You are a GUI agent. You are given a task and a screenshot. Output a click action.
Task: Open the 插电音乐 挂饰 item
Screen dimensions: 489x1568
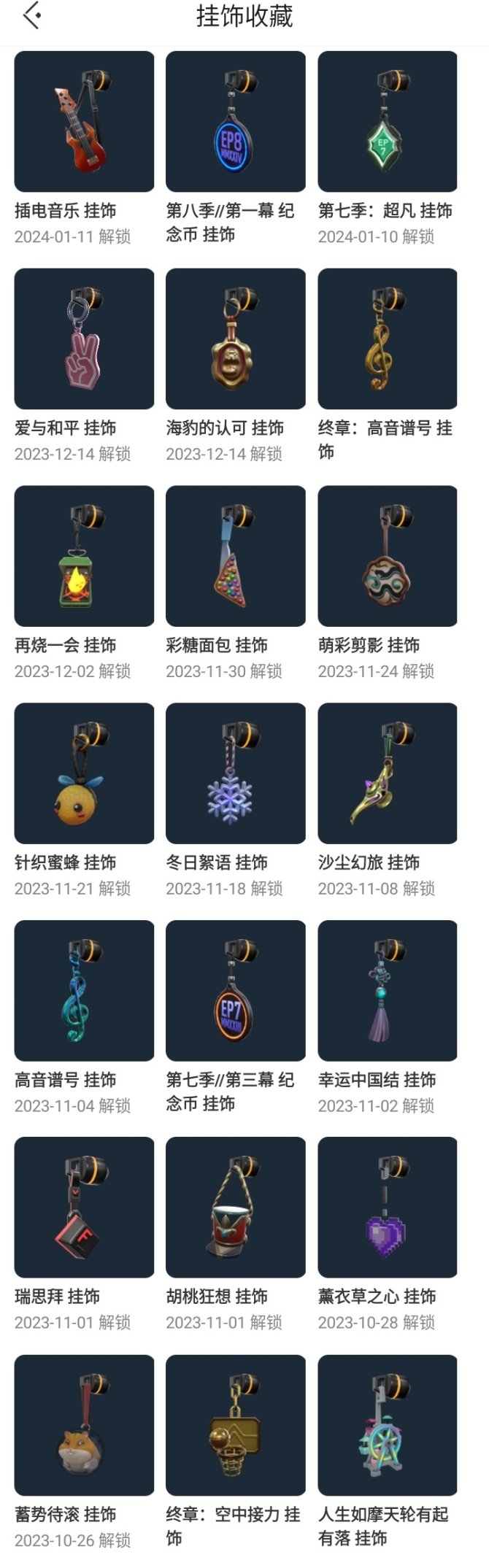coord(84,122)
